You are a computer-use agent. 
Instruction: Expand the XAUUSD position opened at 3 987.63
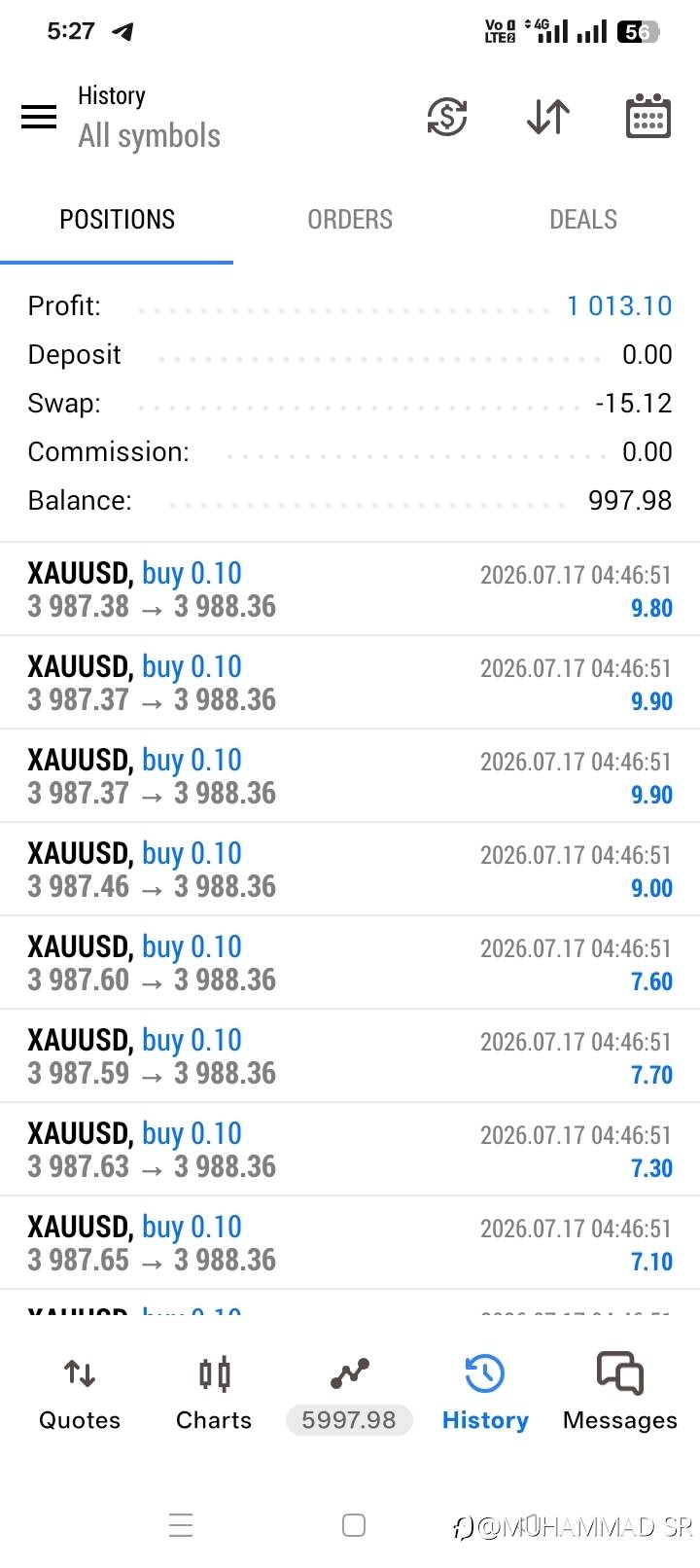click(x=350, y=1150)
